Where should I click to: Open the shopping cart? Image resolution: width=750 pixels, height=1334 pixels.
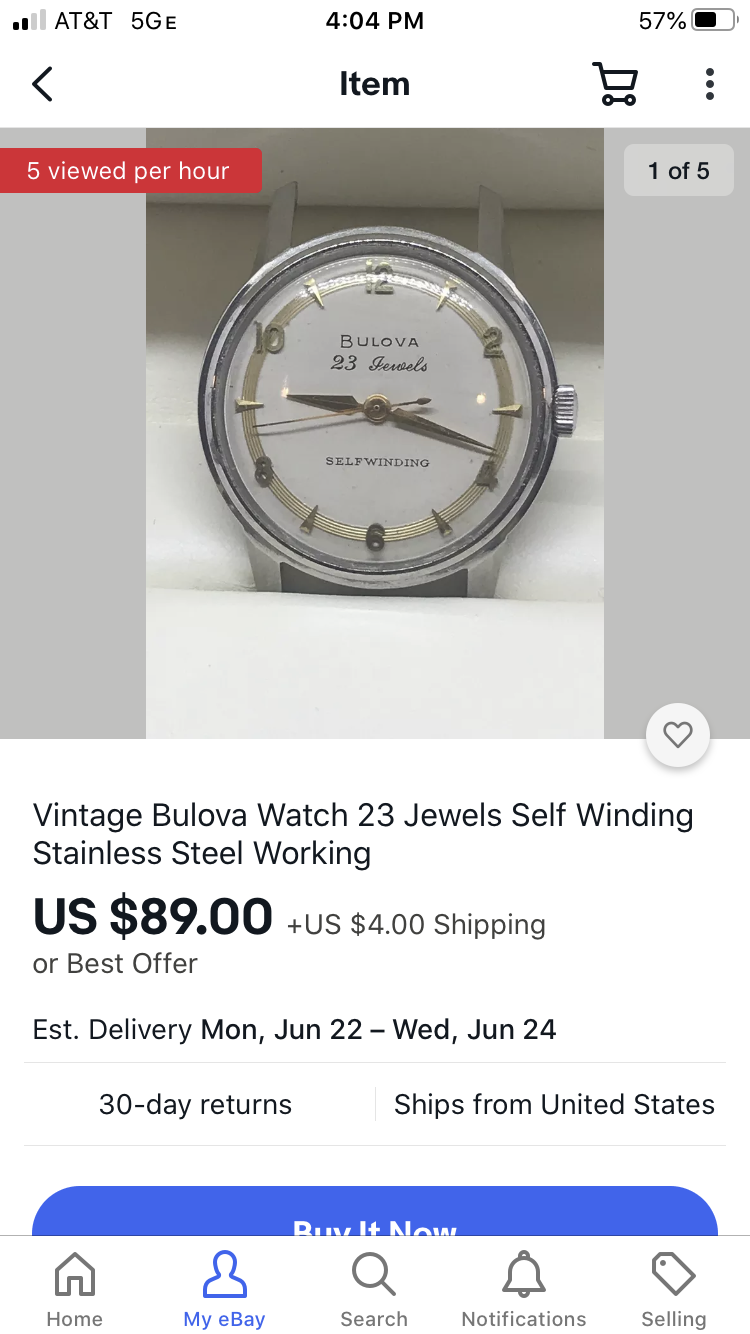(x=614, y=84)
